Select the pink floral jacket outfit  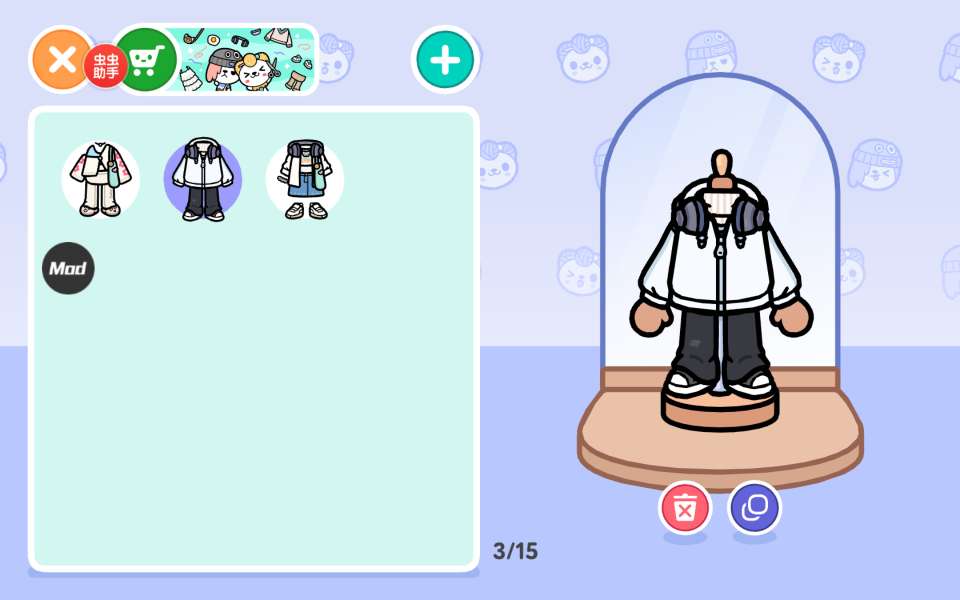tap(100, 180)
